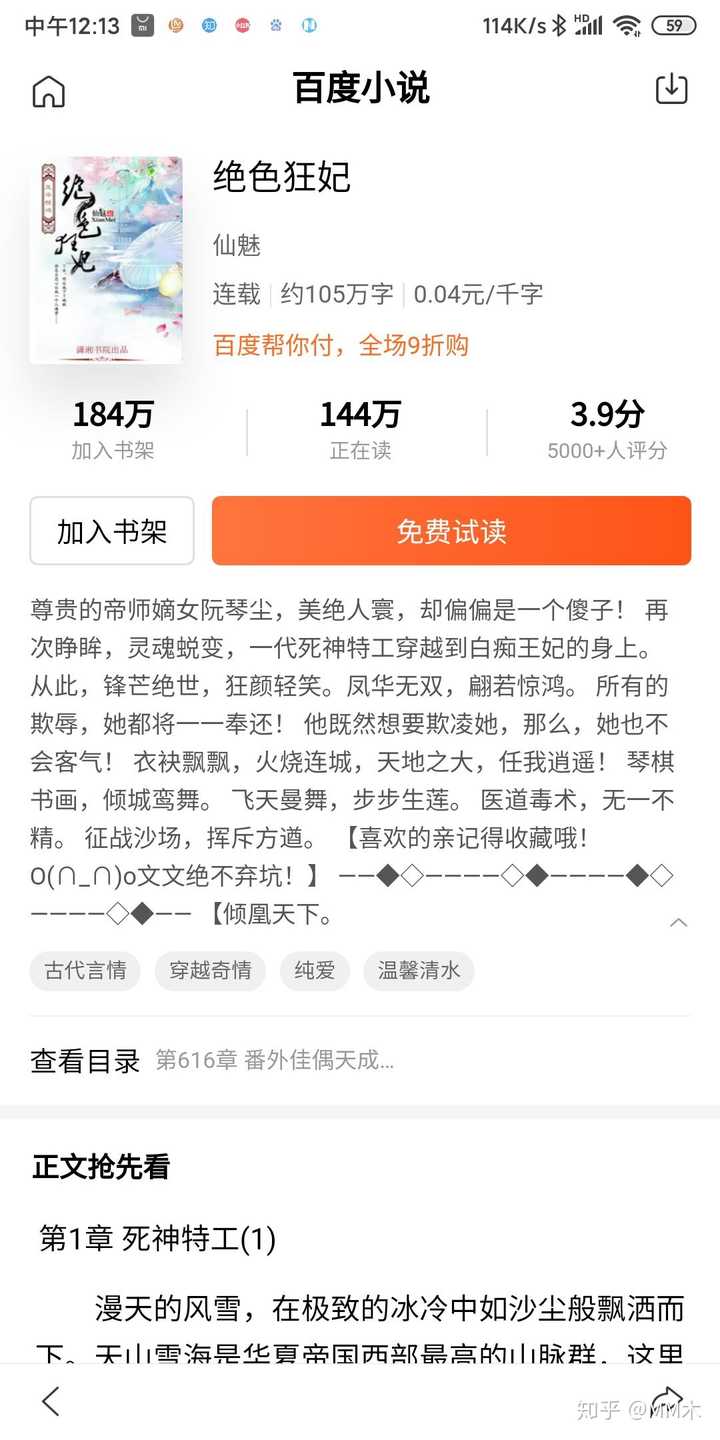
Task: Share this page via bottom share icon
Action: [666, 1401]
